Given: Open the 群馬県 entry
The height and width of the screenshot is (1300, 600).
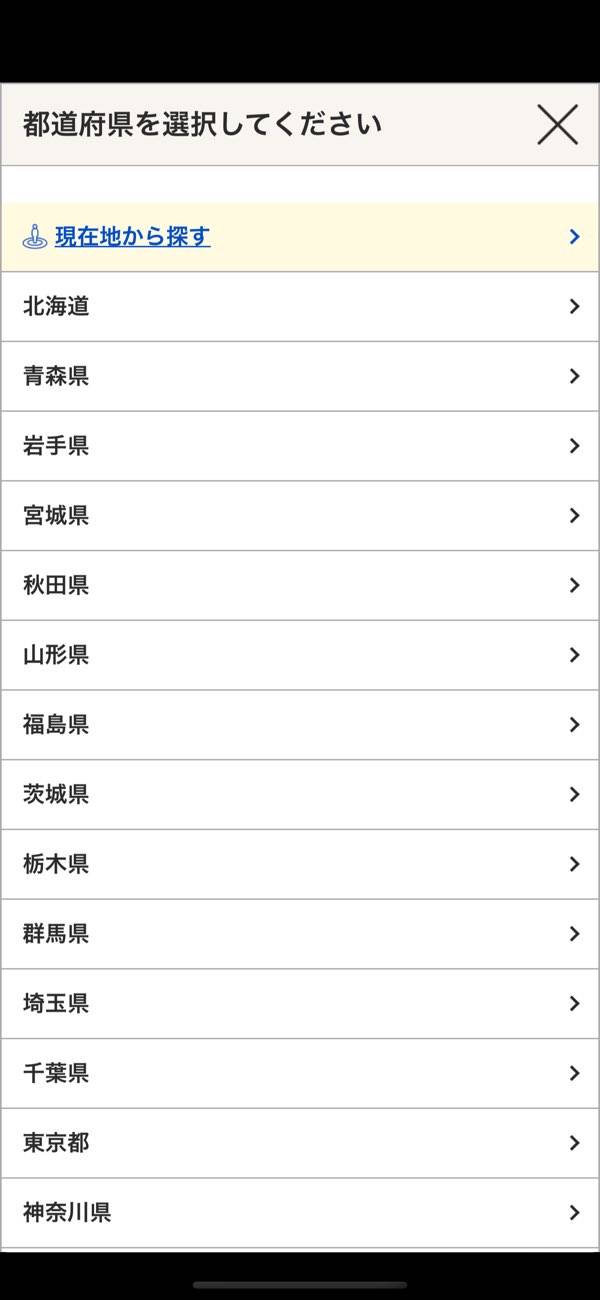Looking at the screenshot, I should pos(300,934).
